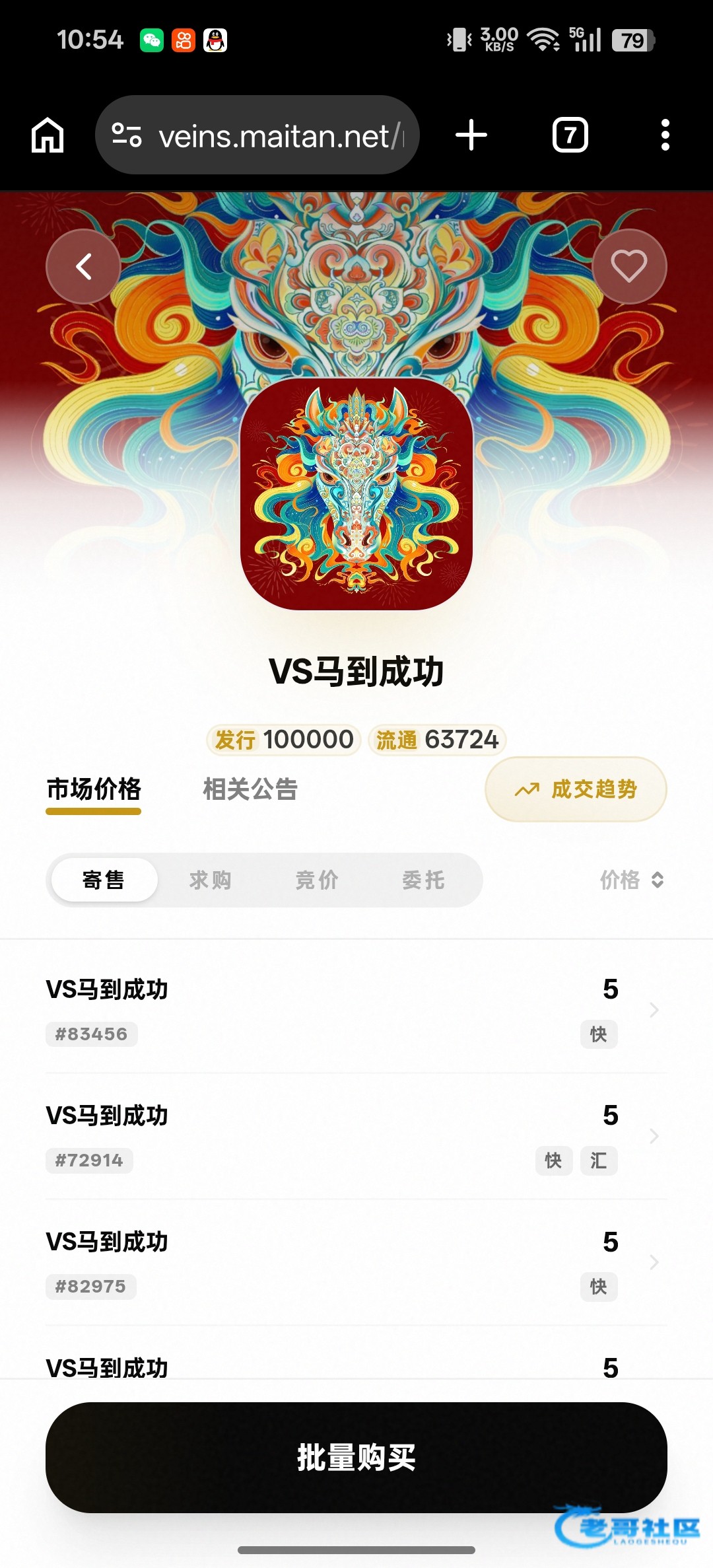Viewport: 713px width, 1568px height.
Task: Open the browser home page
Action: 48,135
